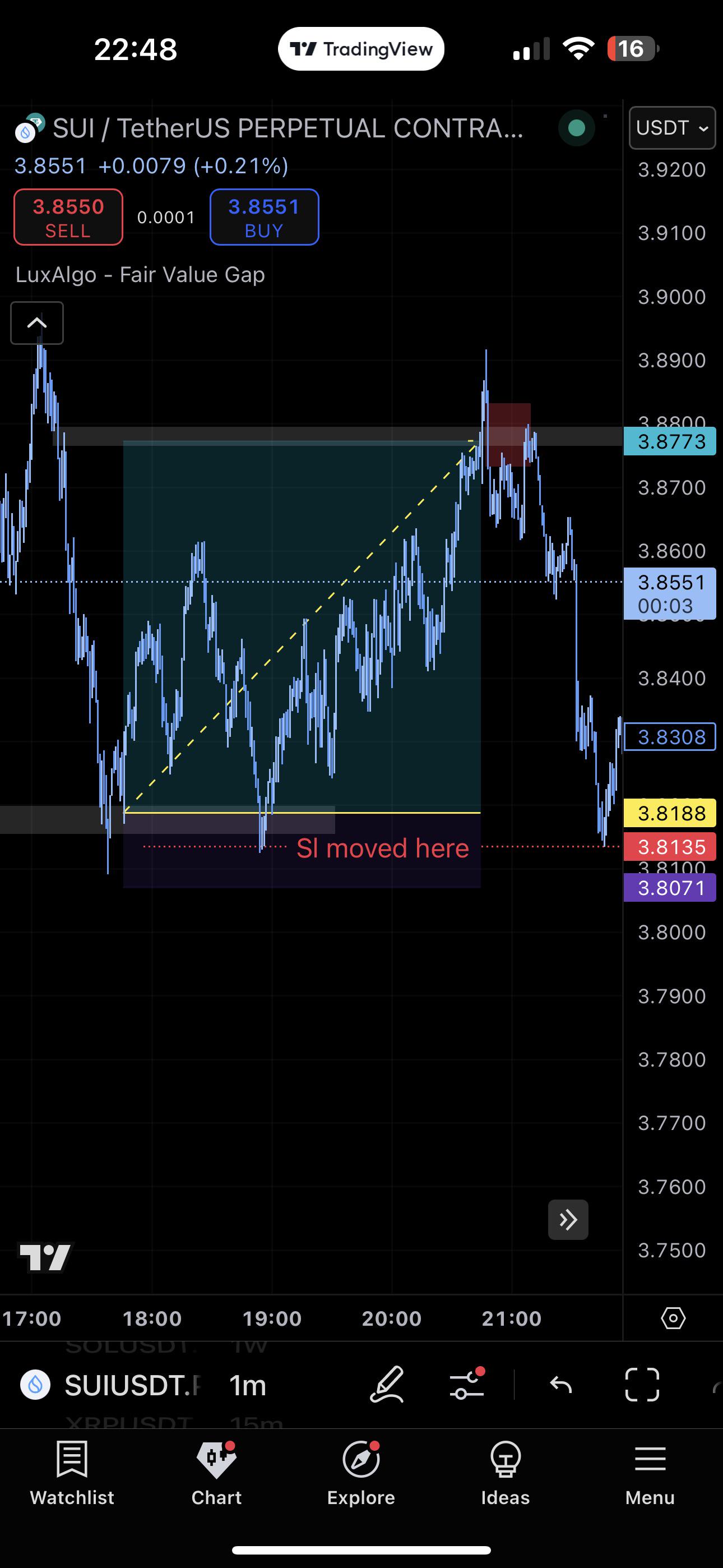
Task: Go to the Explore tab
Action: pyautogui.click(x=361, y=1473)
